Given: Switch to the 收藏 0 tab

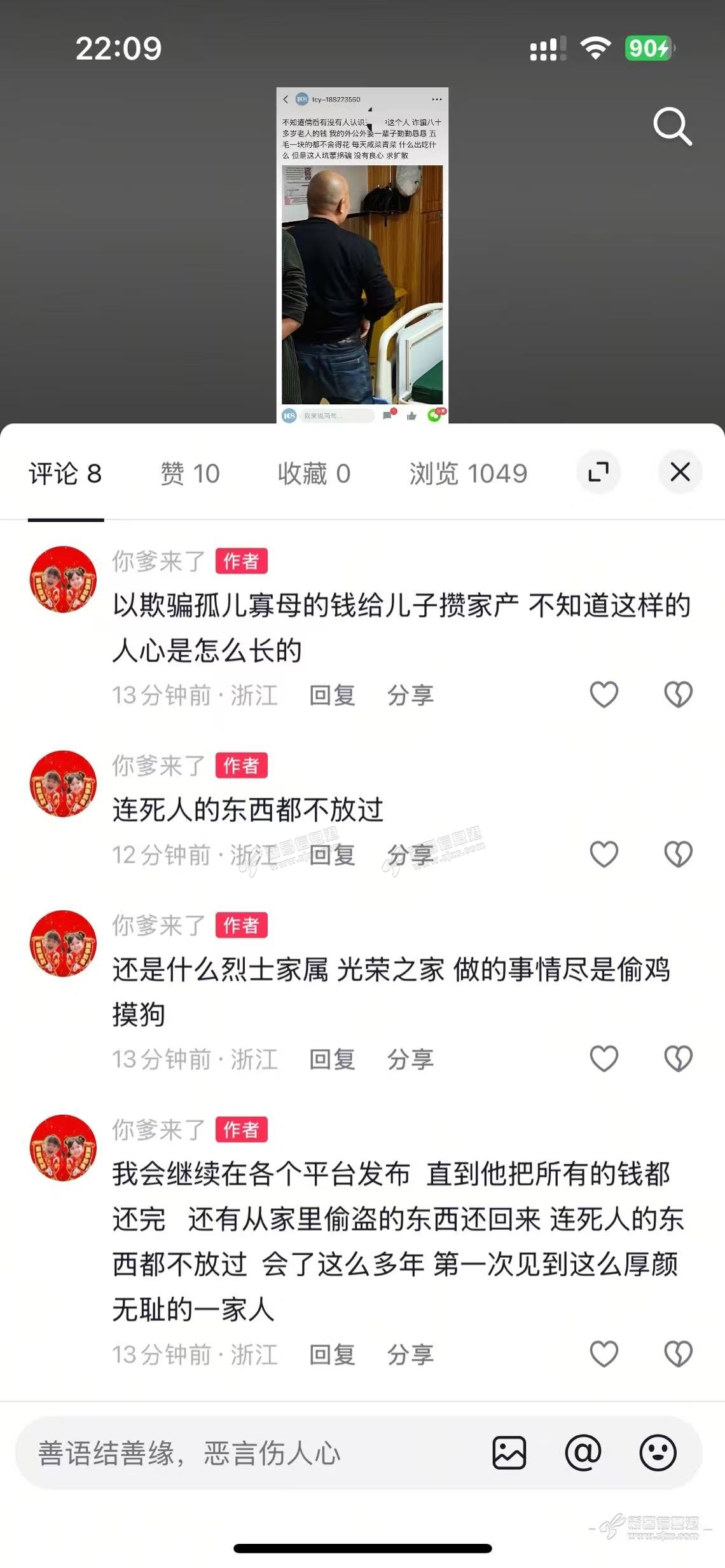Looking at the screenshot, I should (x=314, y=474).
